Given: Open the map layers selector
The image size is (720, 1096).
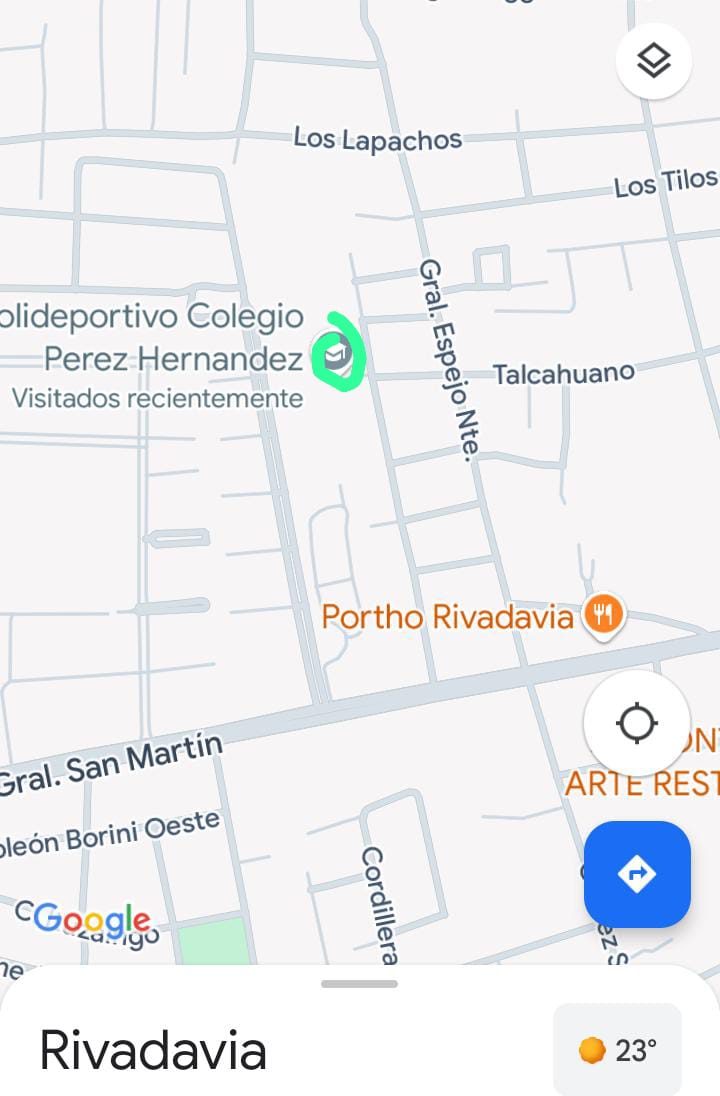Looking at the screenshot, I should click(x=653, y=61).
